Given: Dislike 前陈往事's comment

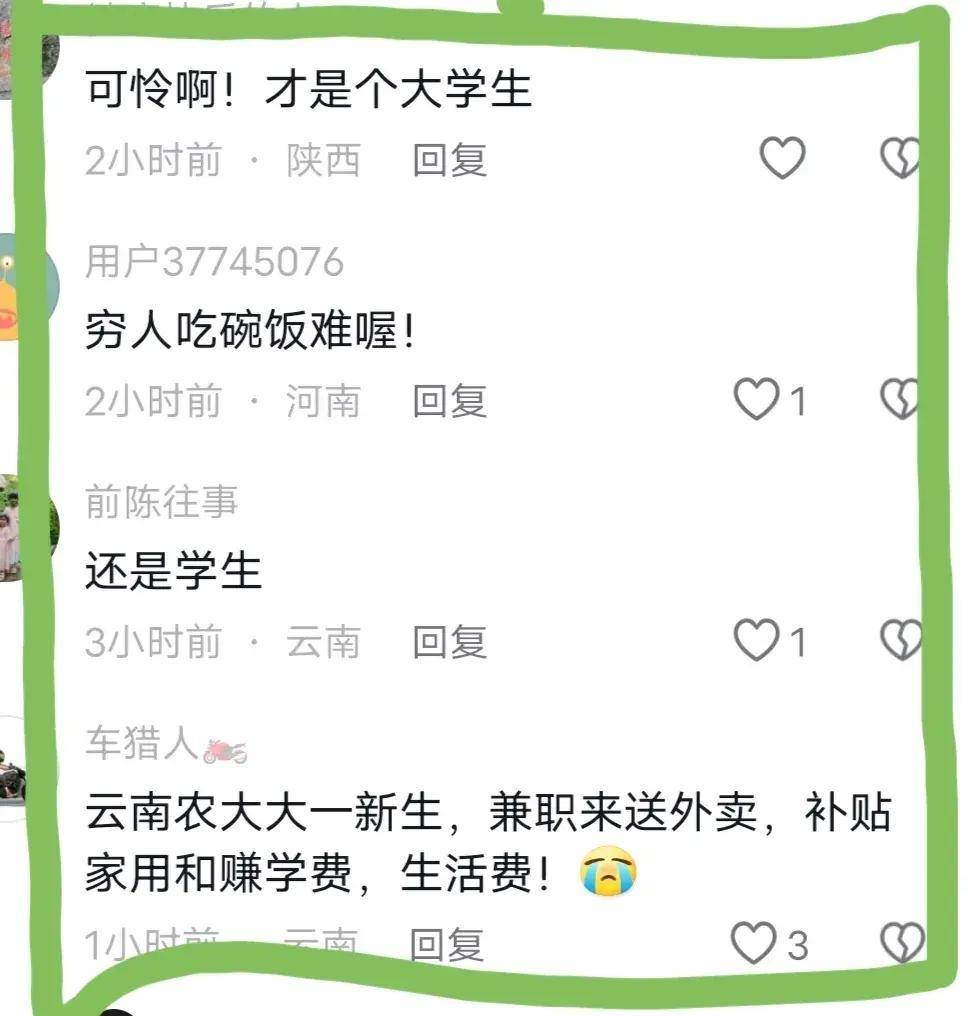Looking at the screenshot, I should click(x=899, y=640).
